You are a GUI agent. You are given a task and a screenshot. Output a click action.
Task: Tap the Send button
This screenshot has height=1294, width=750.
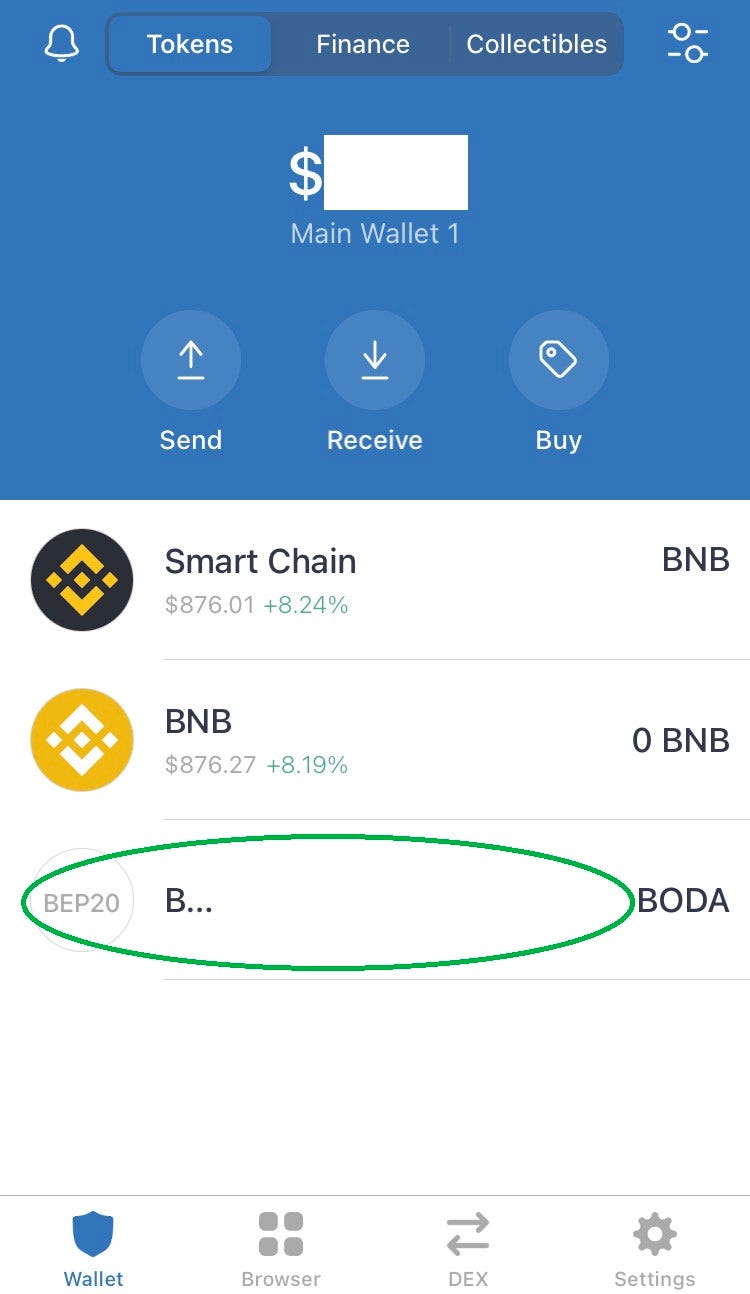(190, 382)
